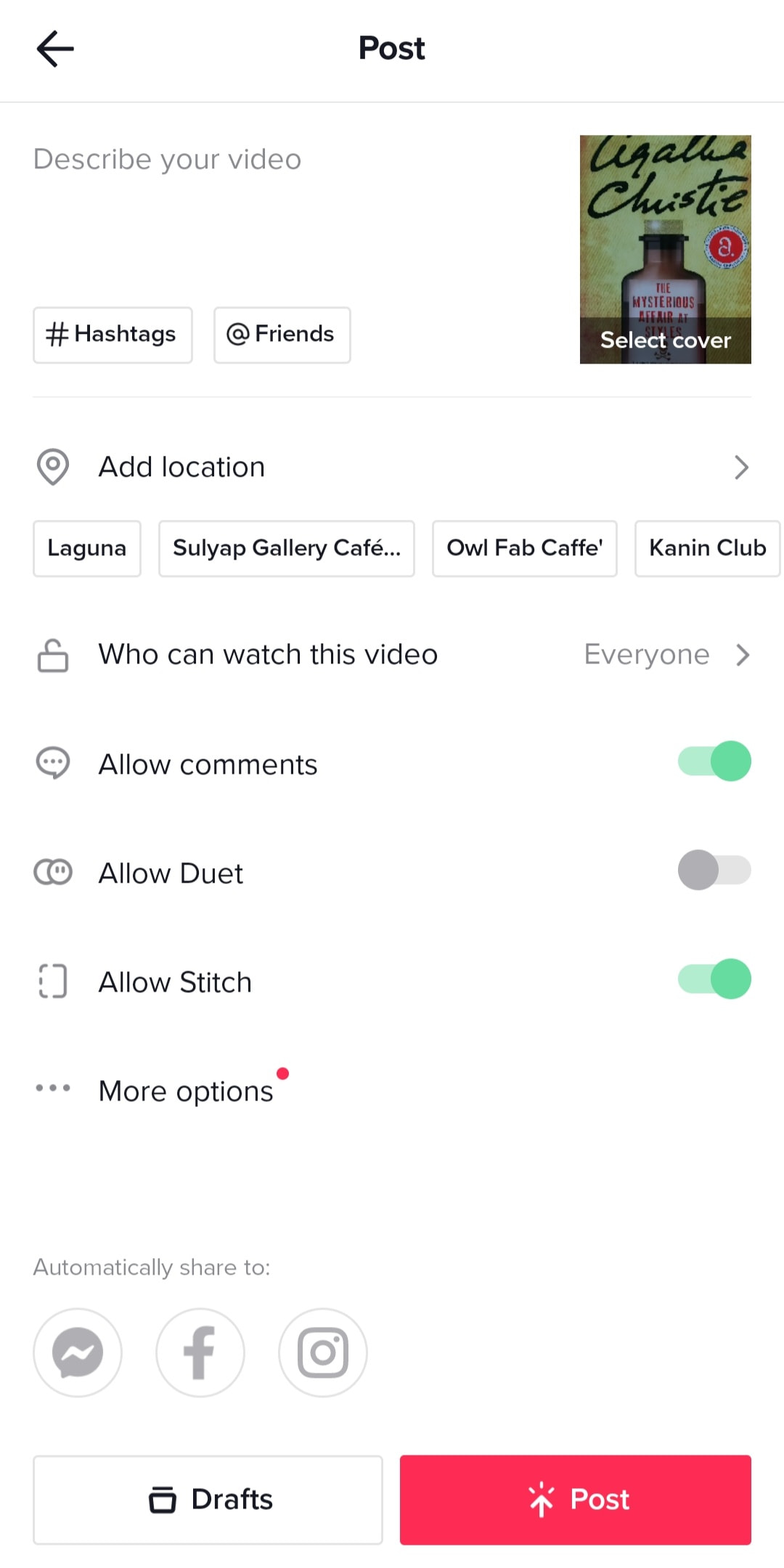784x1568 pixels.
Task: Share automatically to Messenger
Action: pyautogui.click(x=78, y=1352)
